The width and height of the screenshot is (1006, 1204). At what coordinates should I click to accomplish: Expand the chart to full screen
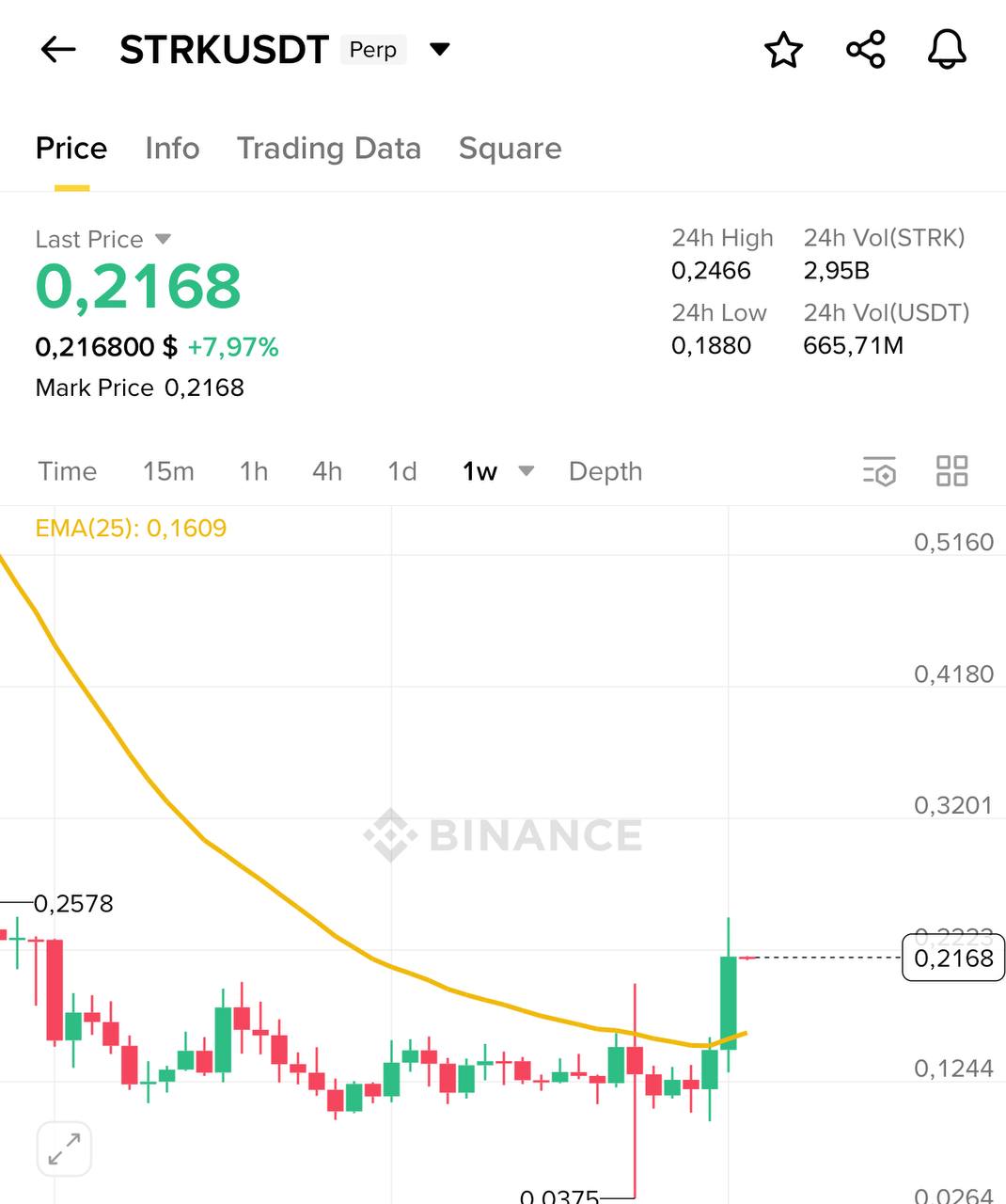(x=64, y=1149)
